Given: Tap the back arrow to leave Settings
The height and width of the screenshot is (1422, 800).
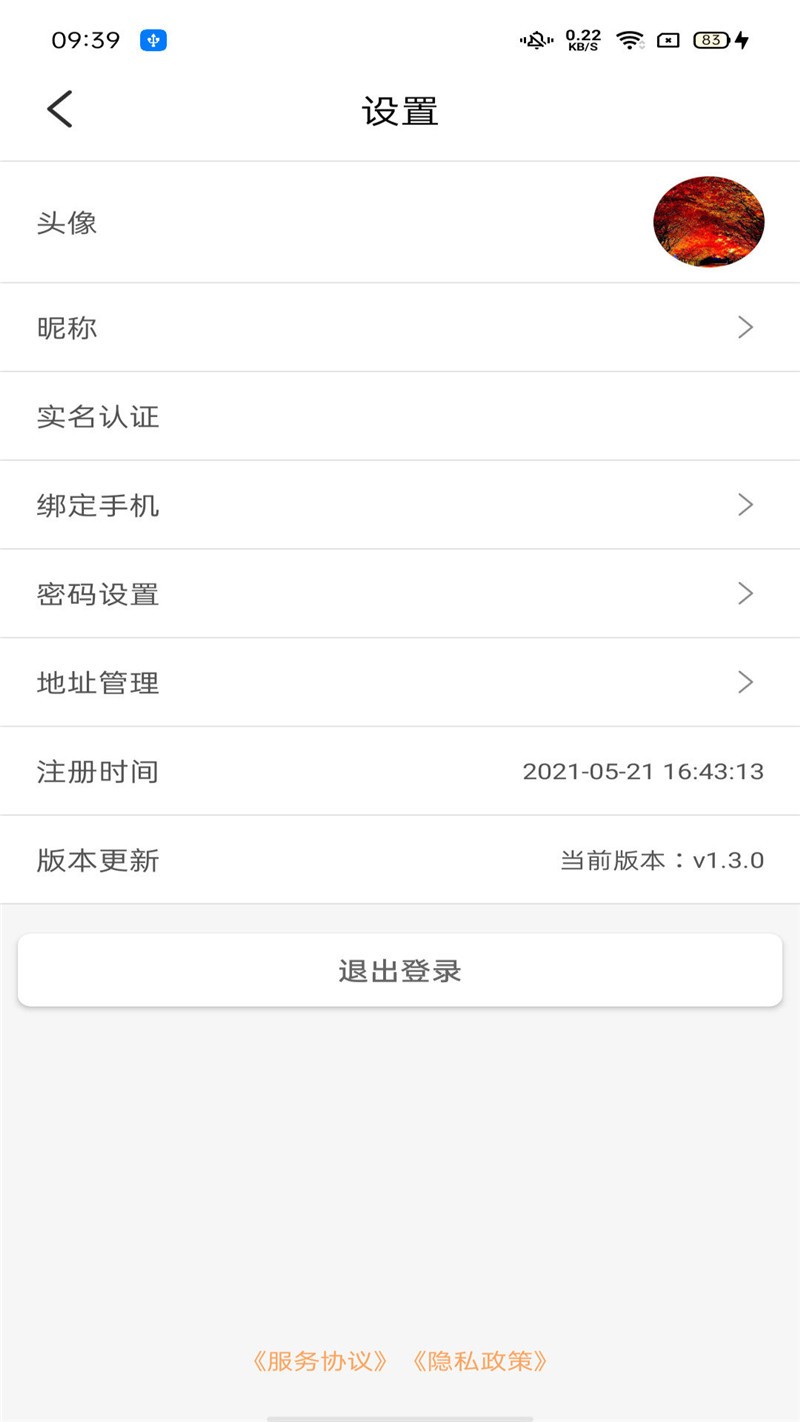Looking at the screenshot, I should click(58, 108).
